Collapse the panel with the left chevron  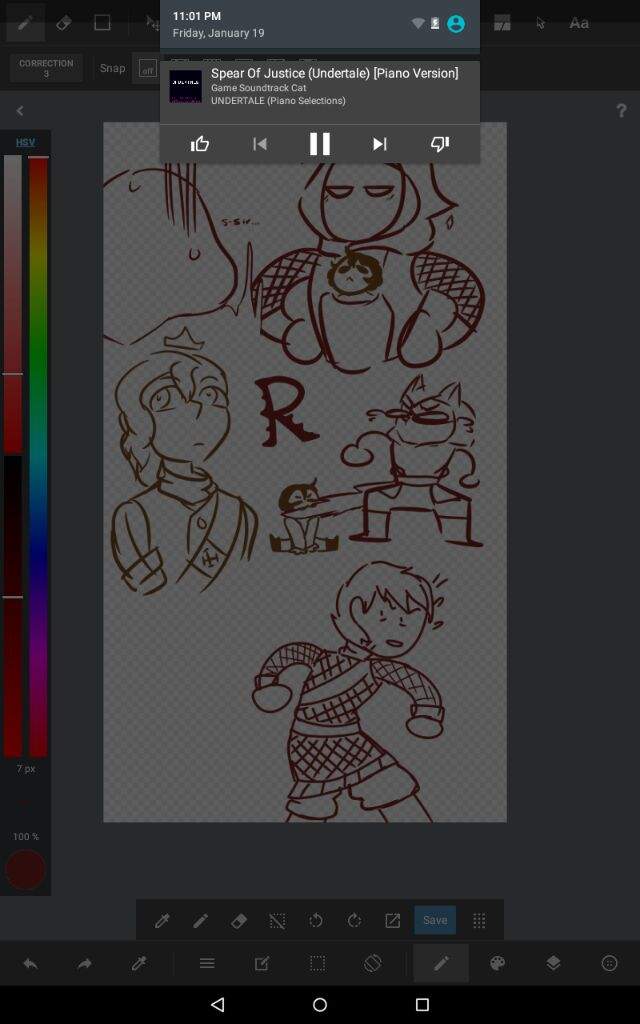[19, 110]
